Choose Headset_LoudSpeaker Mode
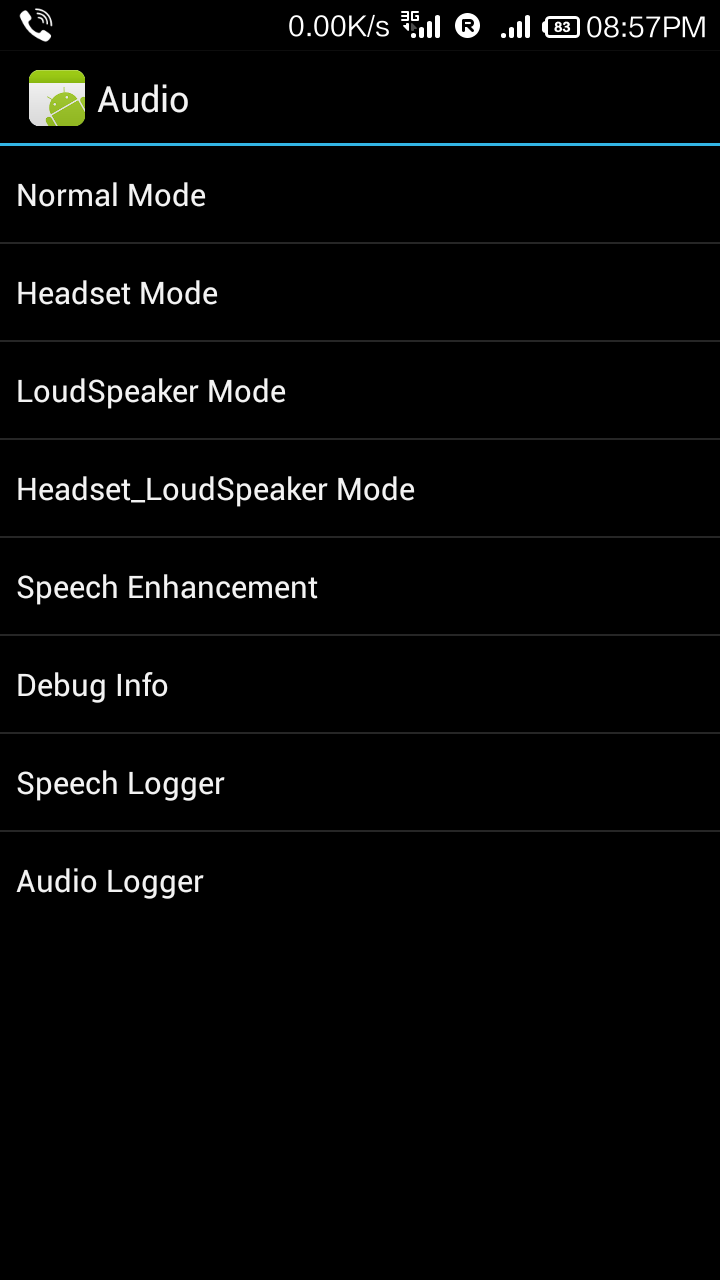The height and width of the screenshot is (1280, 720). (x=360, y=489)
